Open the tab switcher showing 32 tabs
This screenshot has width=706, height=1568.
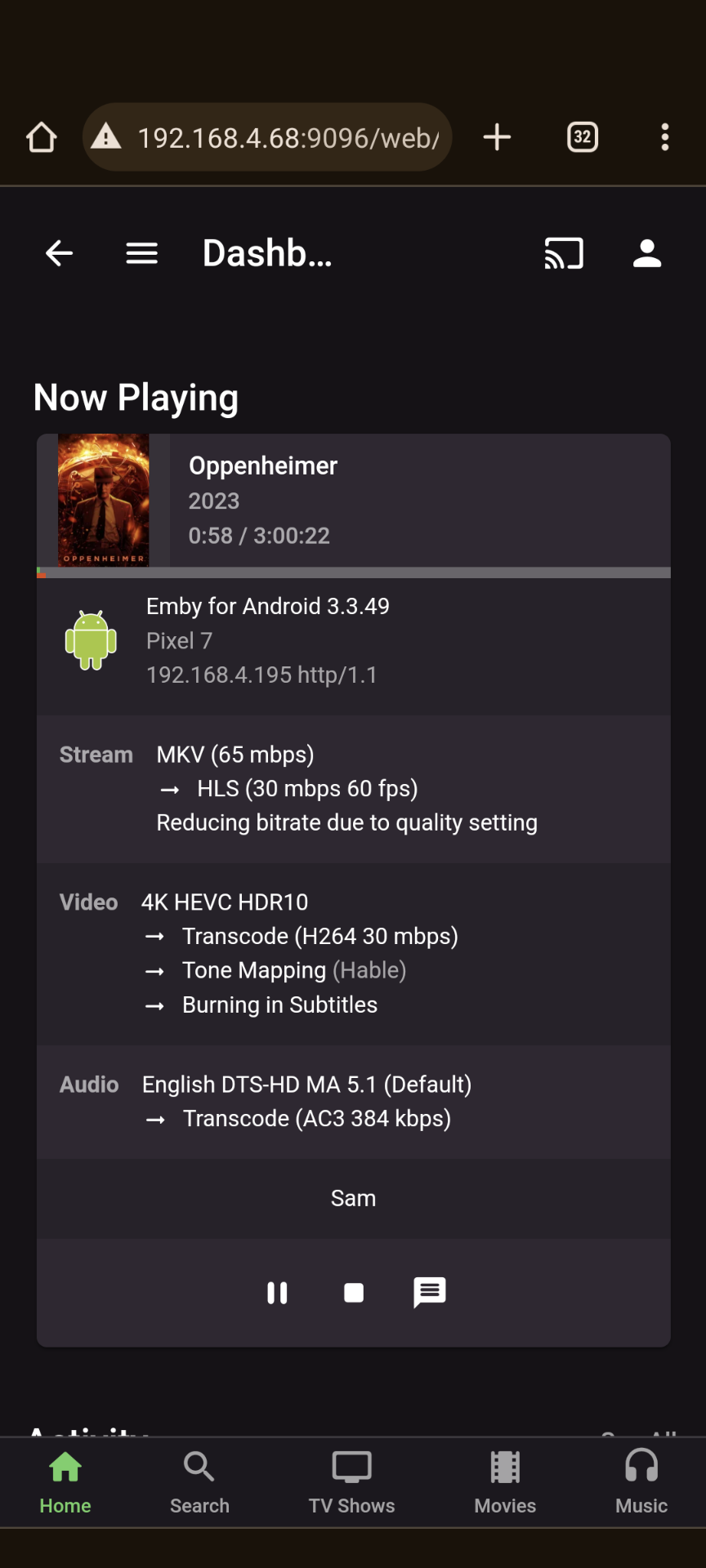(582, 137)
